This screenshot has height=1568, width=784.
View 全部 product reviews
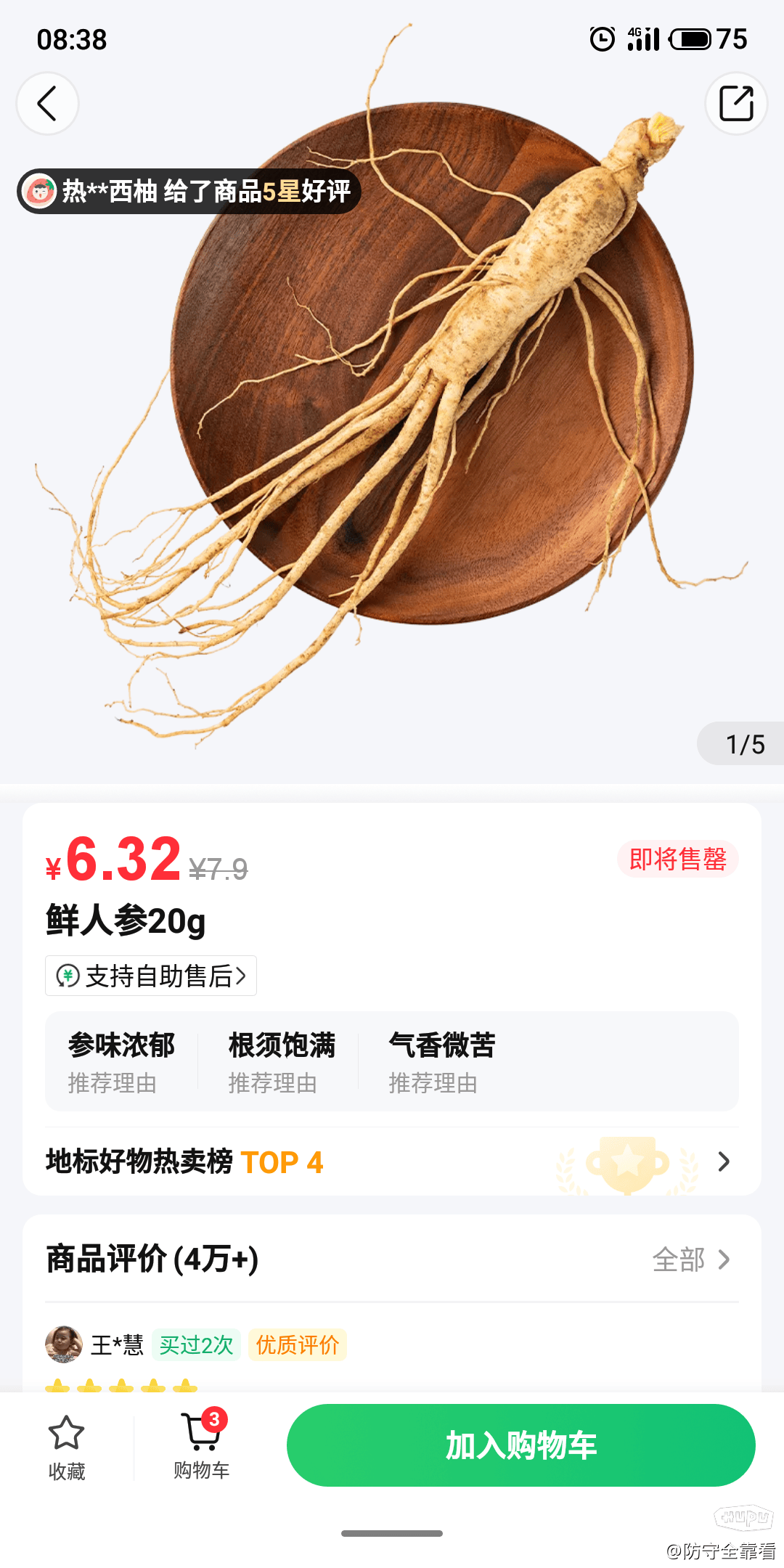pyautogui.click(x=690, y=1259)
